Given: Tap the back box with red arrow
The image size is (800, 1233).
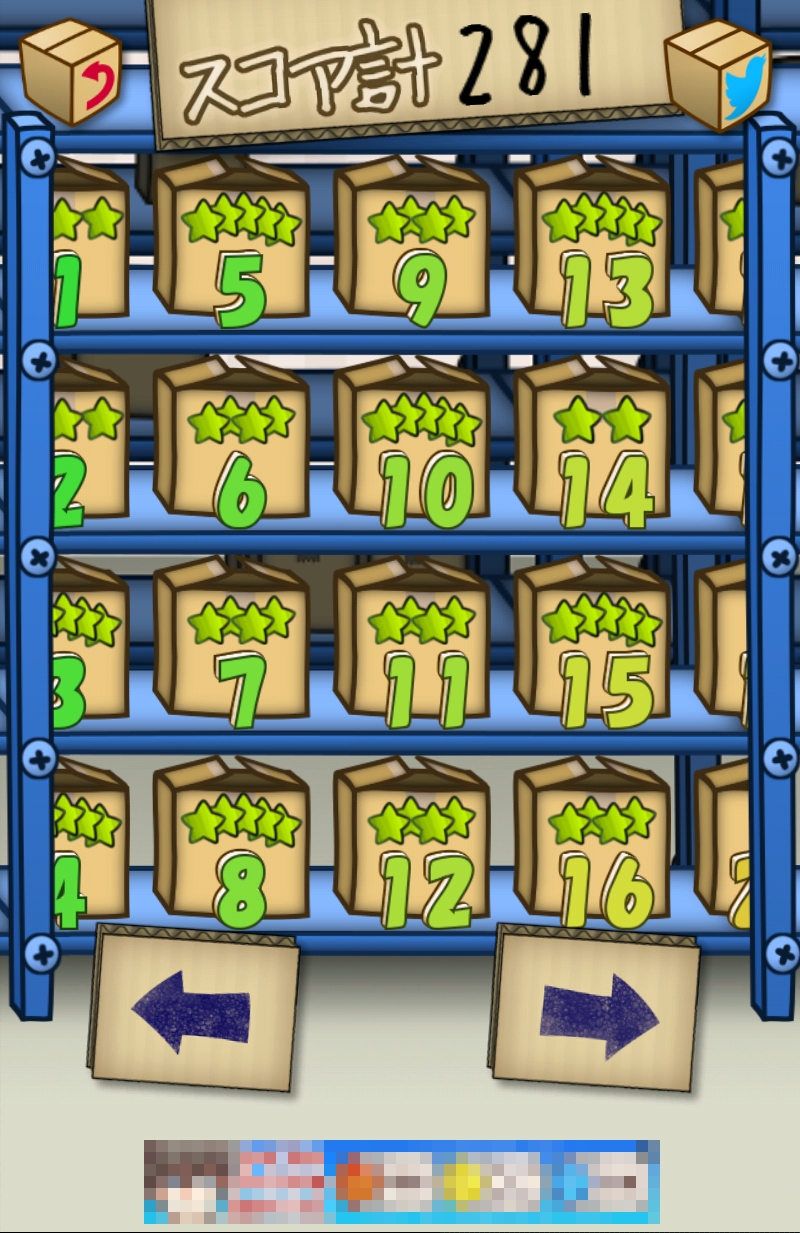Looking at the screenshot, I should [x=70, y=70].
